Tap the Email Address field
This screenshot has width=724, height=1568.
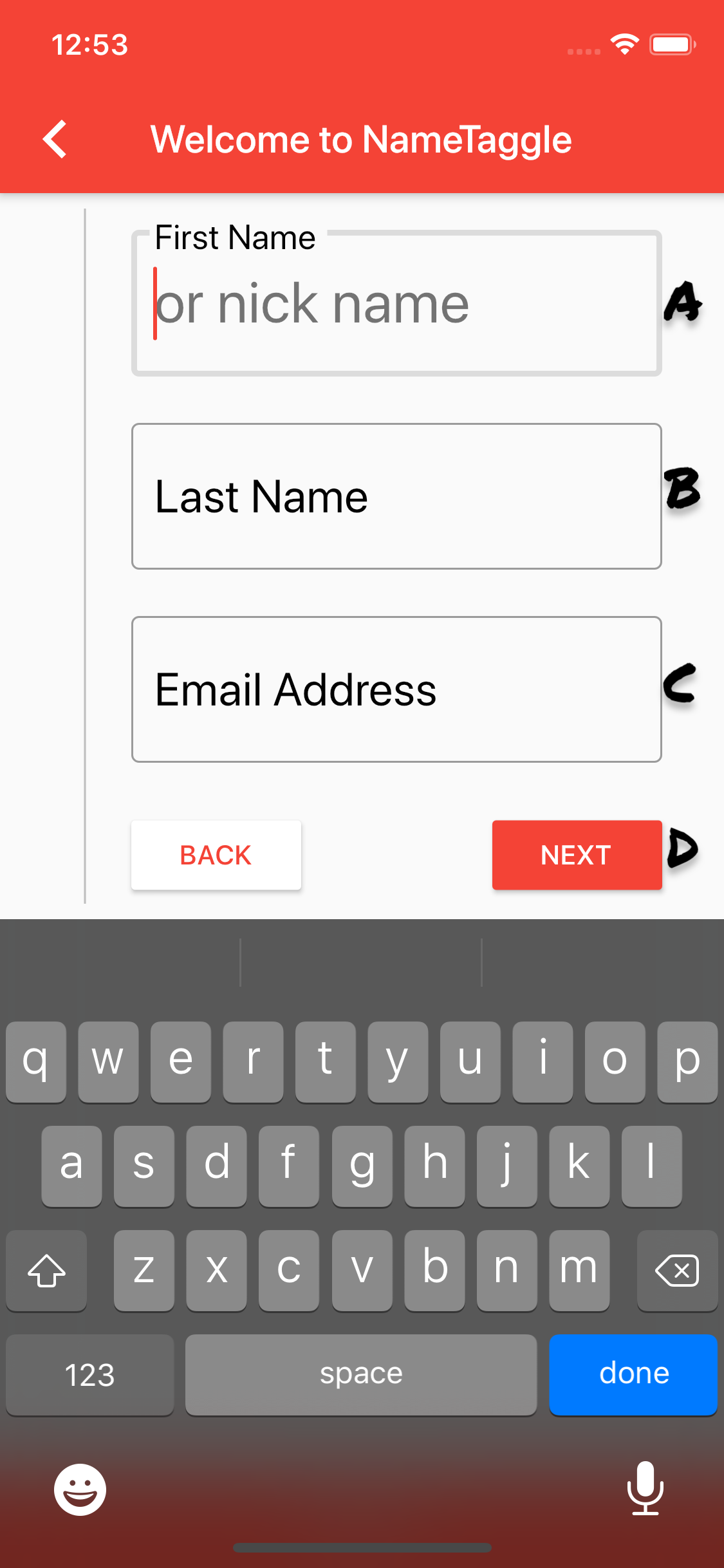(396, 689)
